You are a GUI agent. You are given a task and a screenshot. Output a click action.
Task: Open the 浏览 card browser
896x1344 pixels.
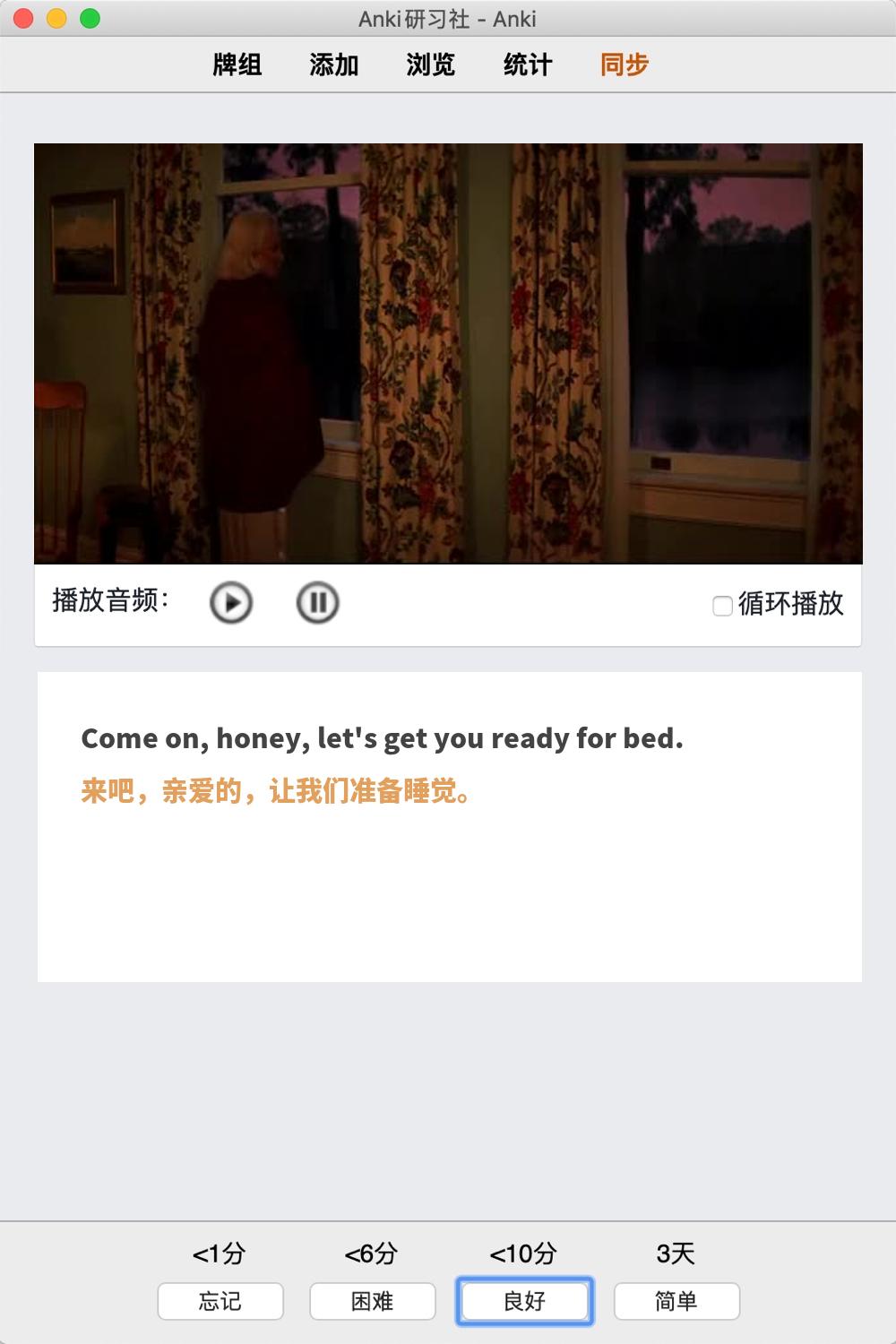(430, 65)
